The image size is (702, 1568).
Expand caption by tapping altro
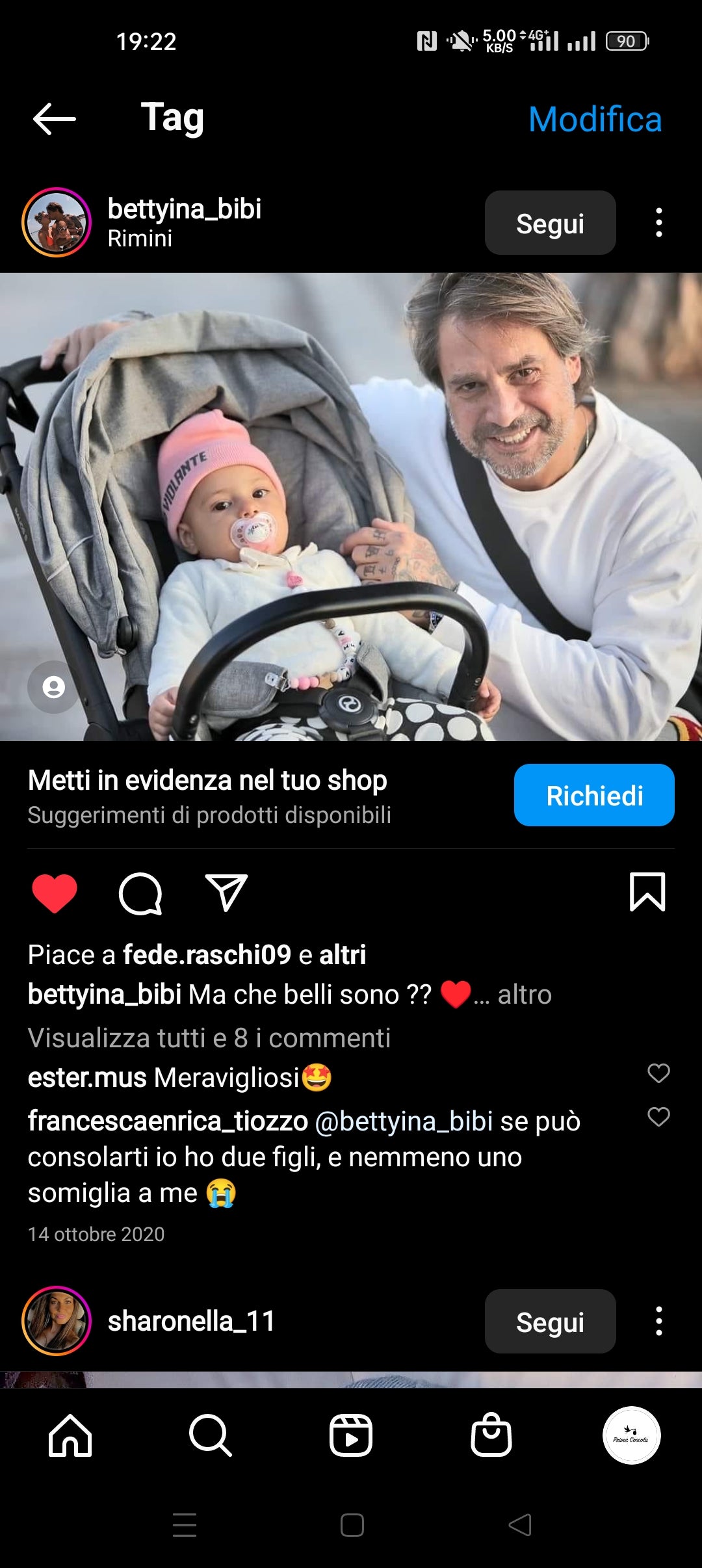524,995
